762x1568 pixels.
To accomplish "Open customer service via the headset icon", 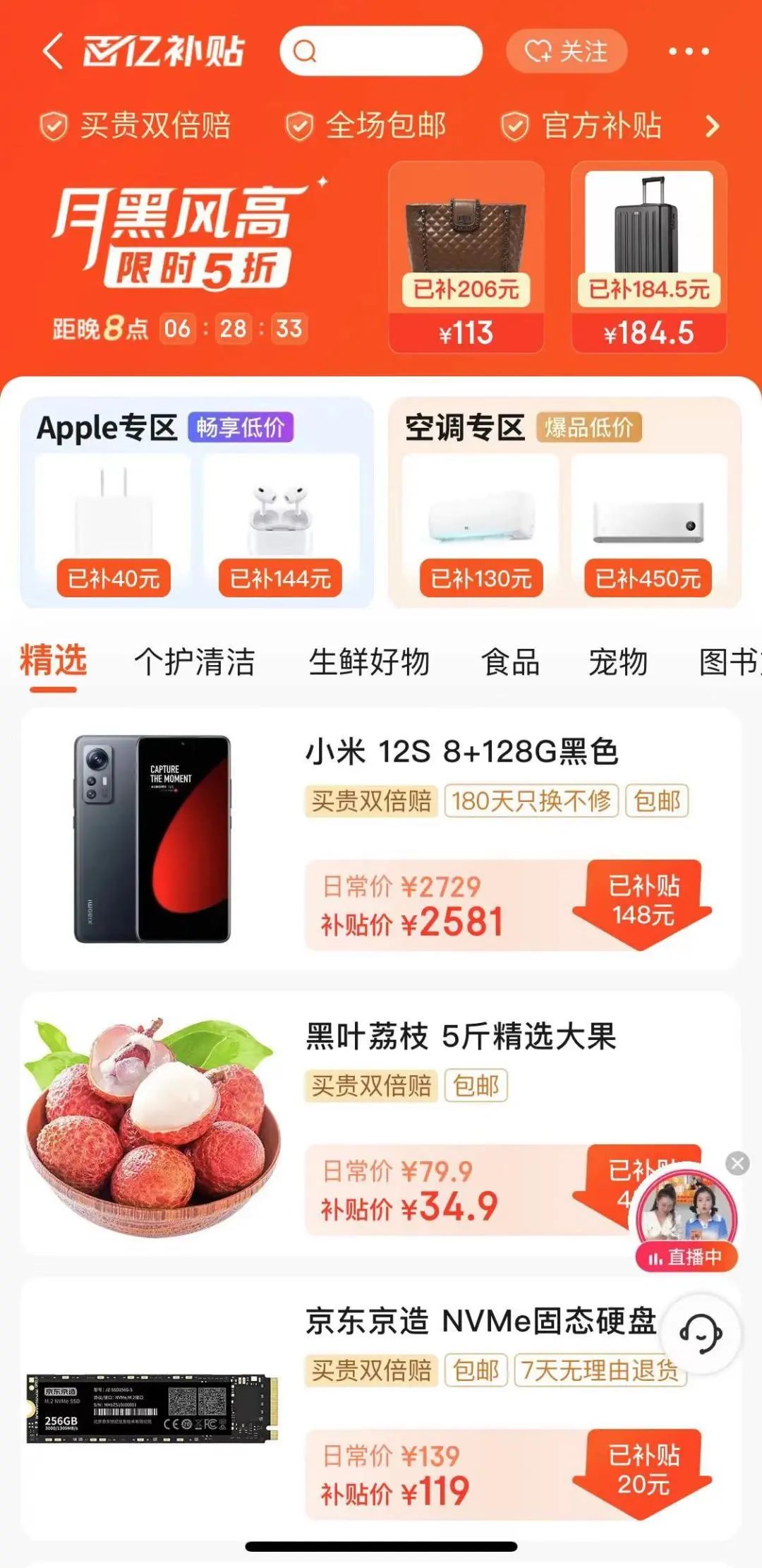I will [x=700, y=1334].
